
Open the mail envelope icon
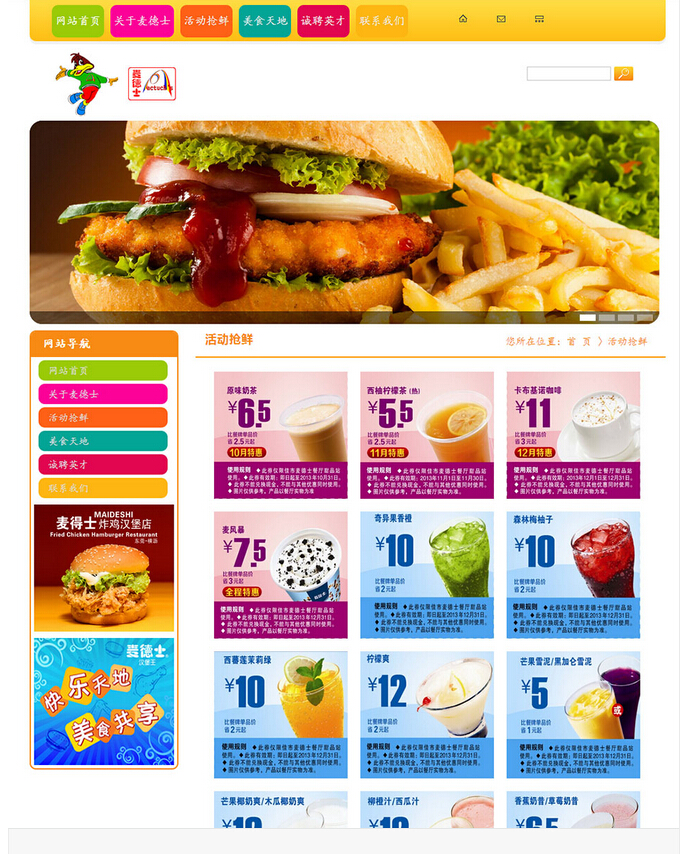click(x=501, y=19)
